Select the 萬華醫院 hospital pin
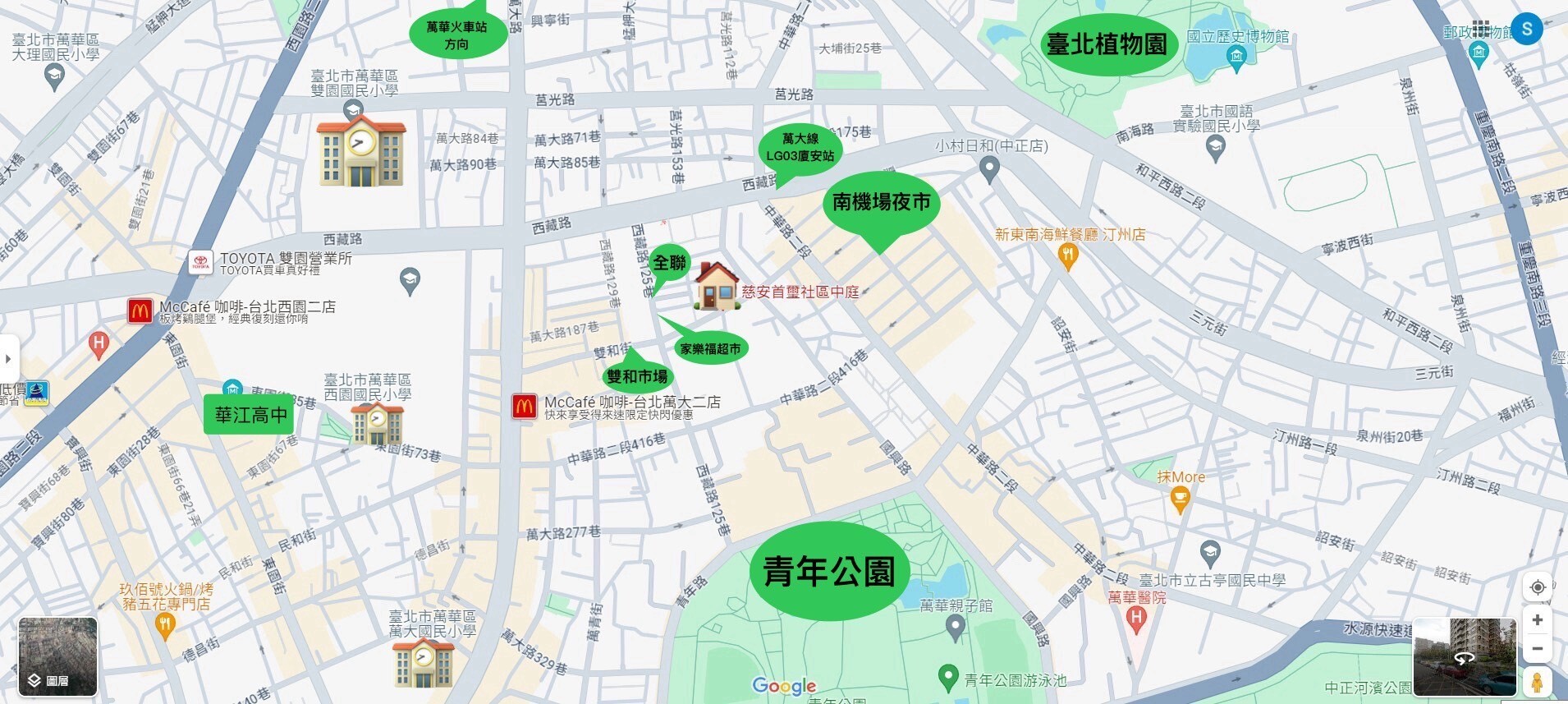The image size is (1568, 704). [x=1136, y=619]
